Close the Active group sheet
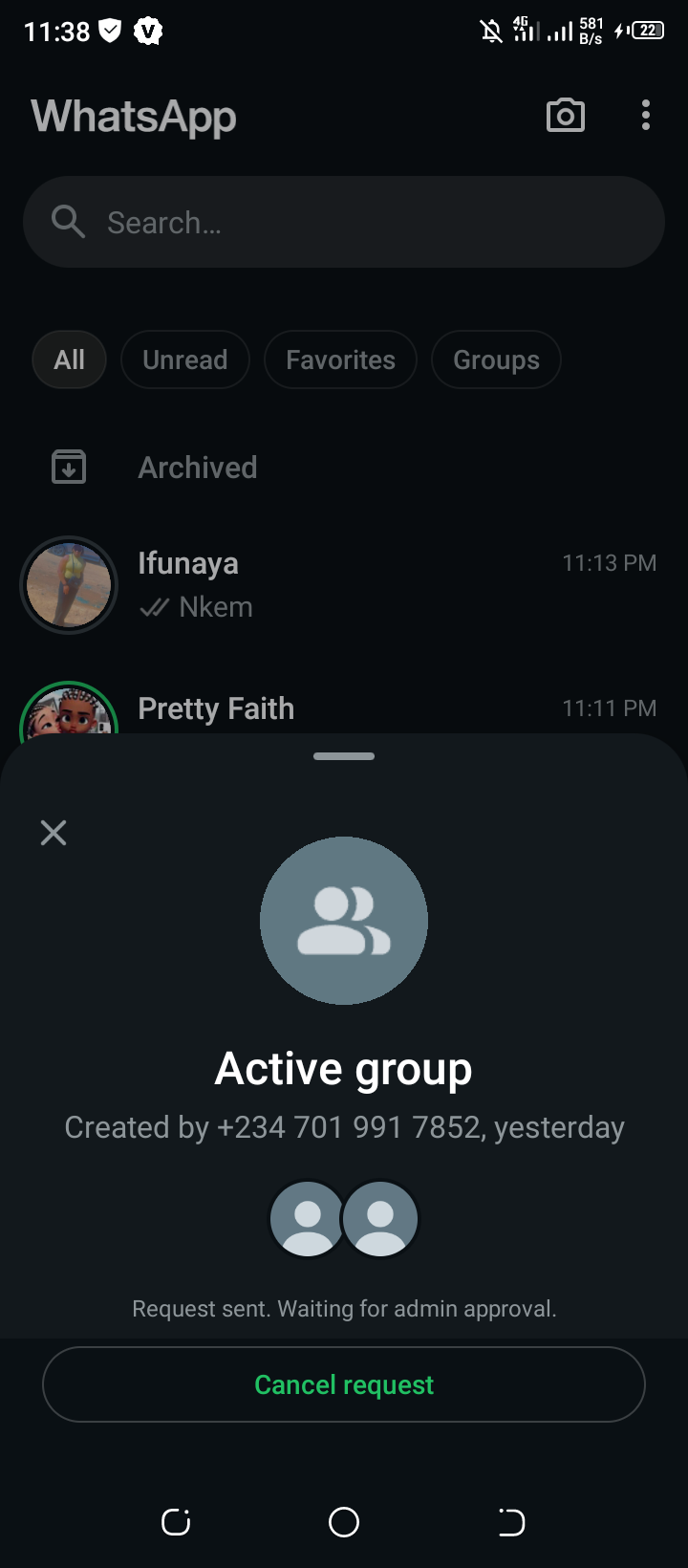 (x=54, y=833)
